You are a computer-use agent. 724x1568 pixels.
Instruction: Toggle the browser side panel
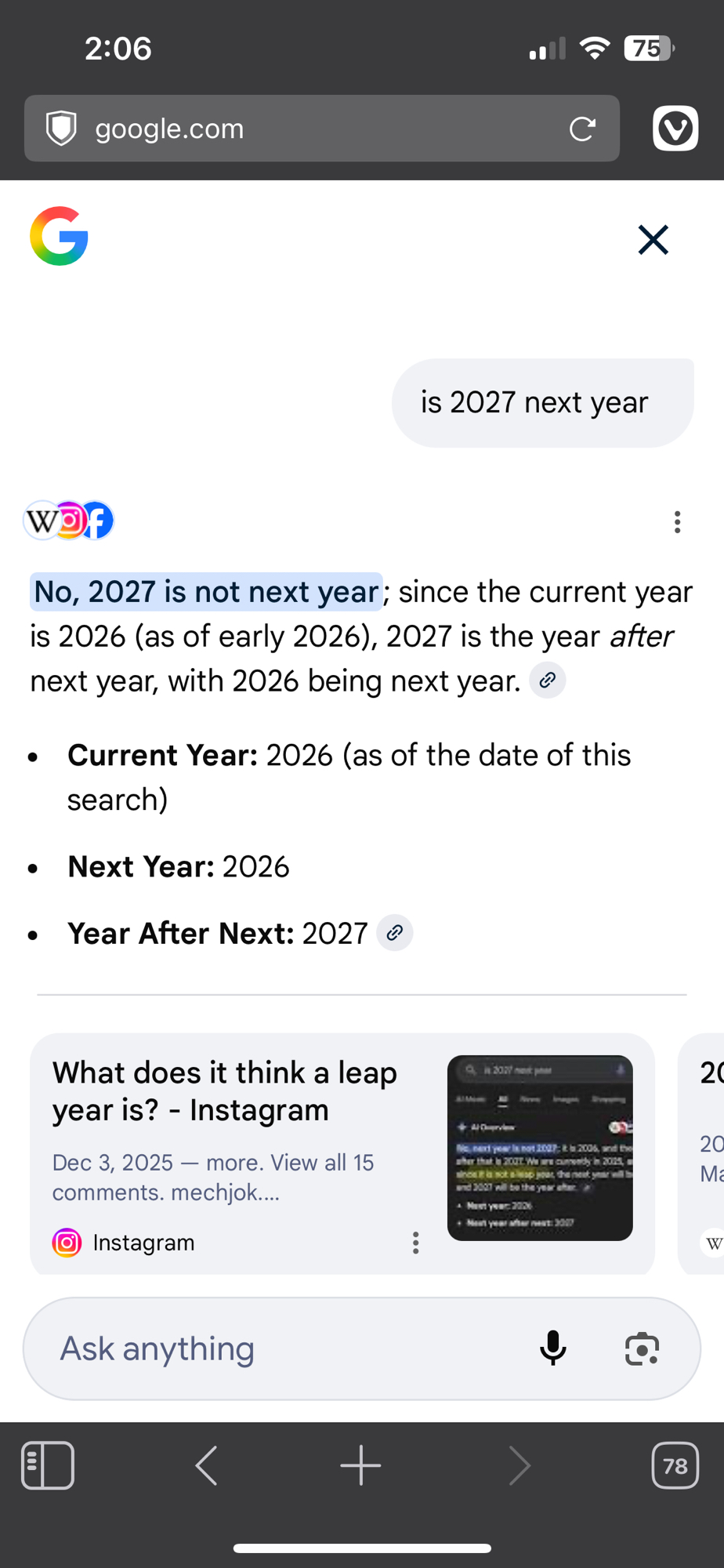point(48,1465)
